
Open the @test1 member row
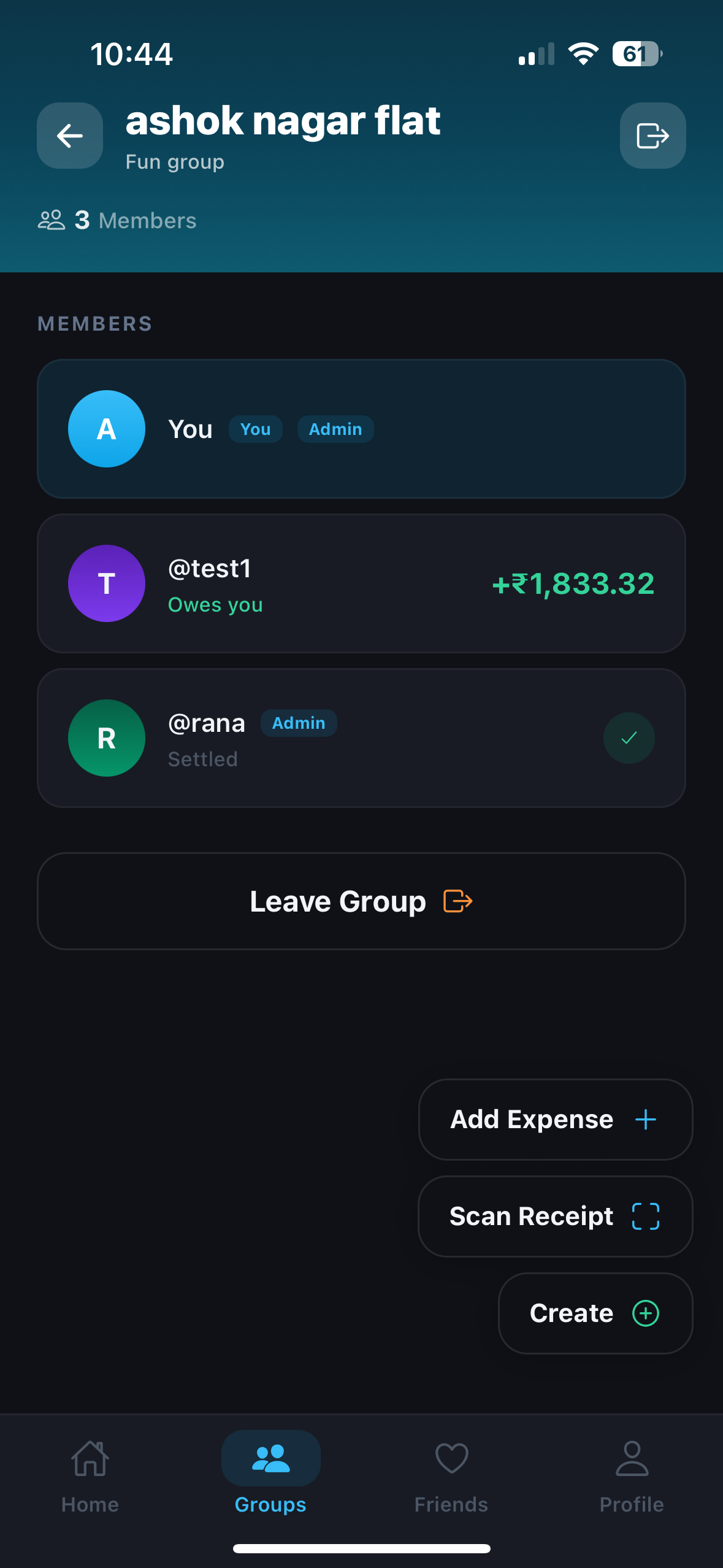(361, 583)
